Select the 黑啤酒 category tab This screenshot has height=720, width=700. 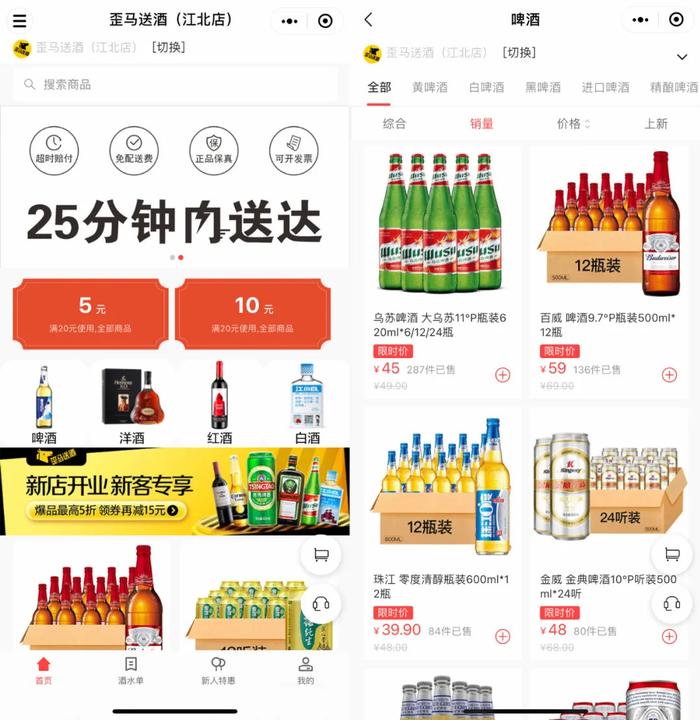point(543,88)
